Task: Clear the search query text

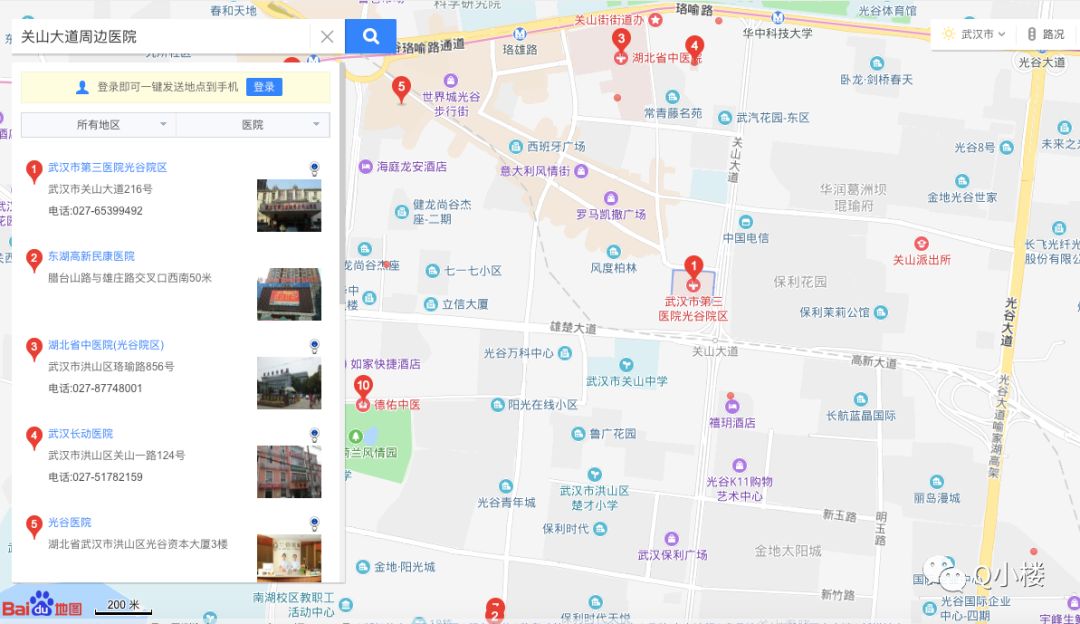Action: click(x=327, y=37)
